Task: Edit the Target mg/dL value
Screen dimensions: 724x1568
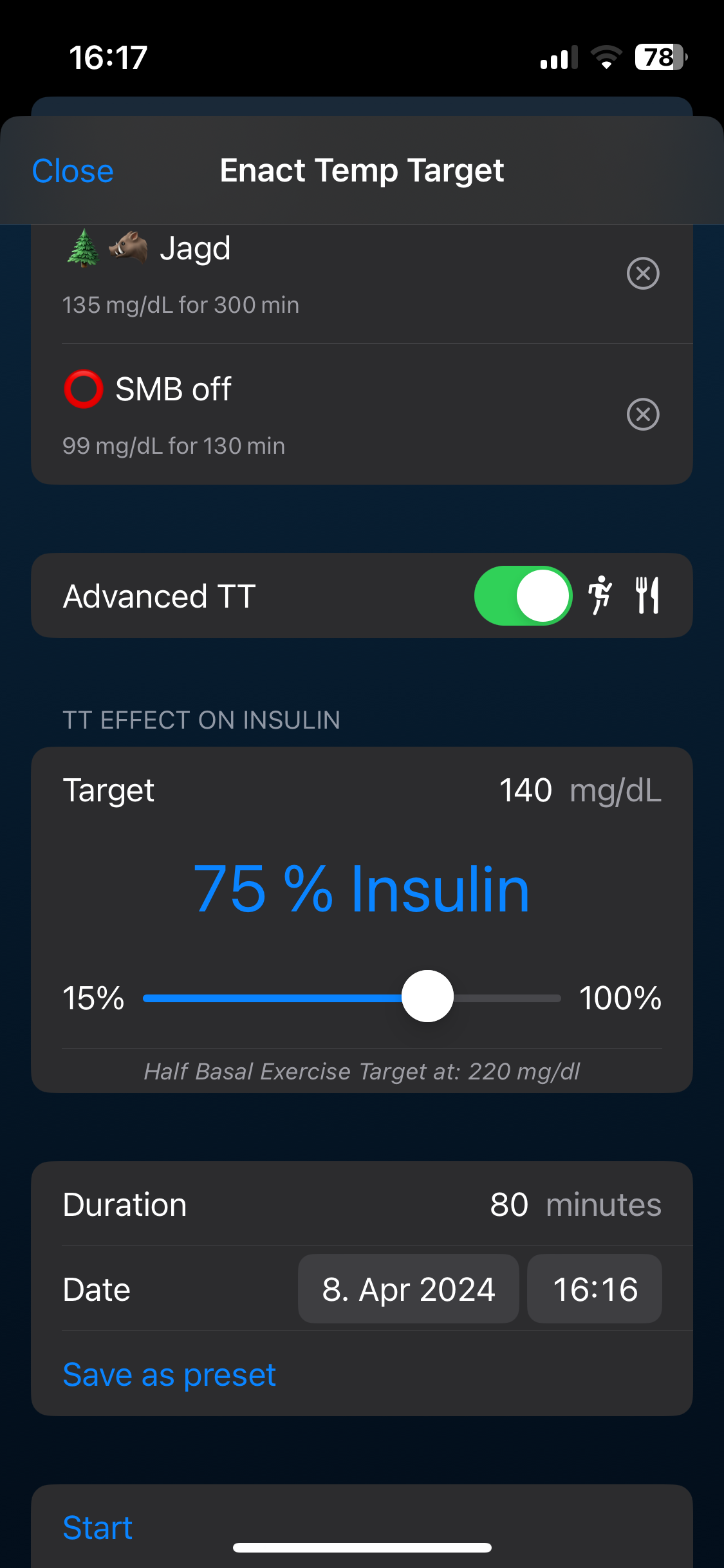Action: pyautogui.click(x=525, y=790)
